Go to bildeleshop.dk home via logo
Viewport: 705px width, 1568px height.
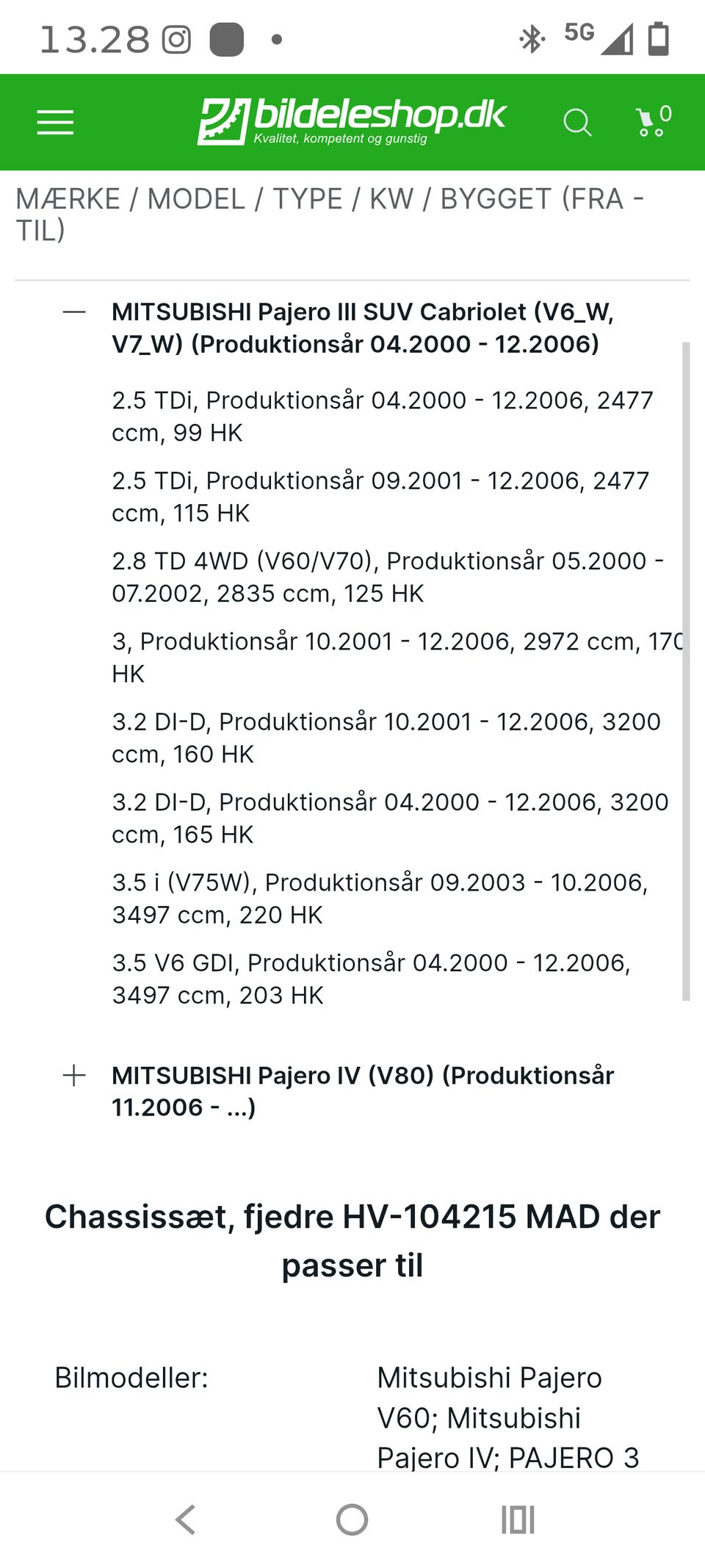click(x=352, y=121)
